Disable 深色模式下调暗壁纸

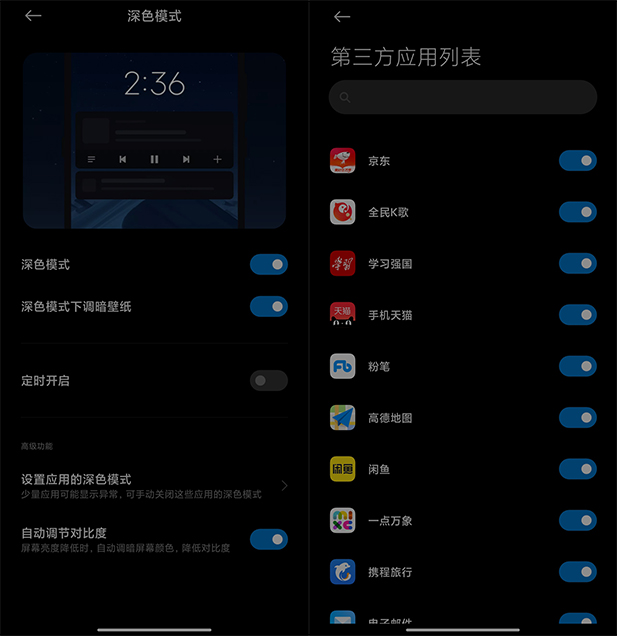(x=268, y=306)
